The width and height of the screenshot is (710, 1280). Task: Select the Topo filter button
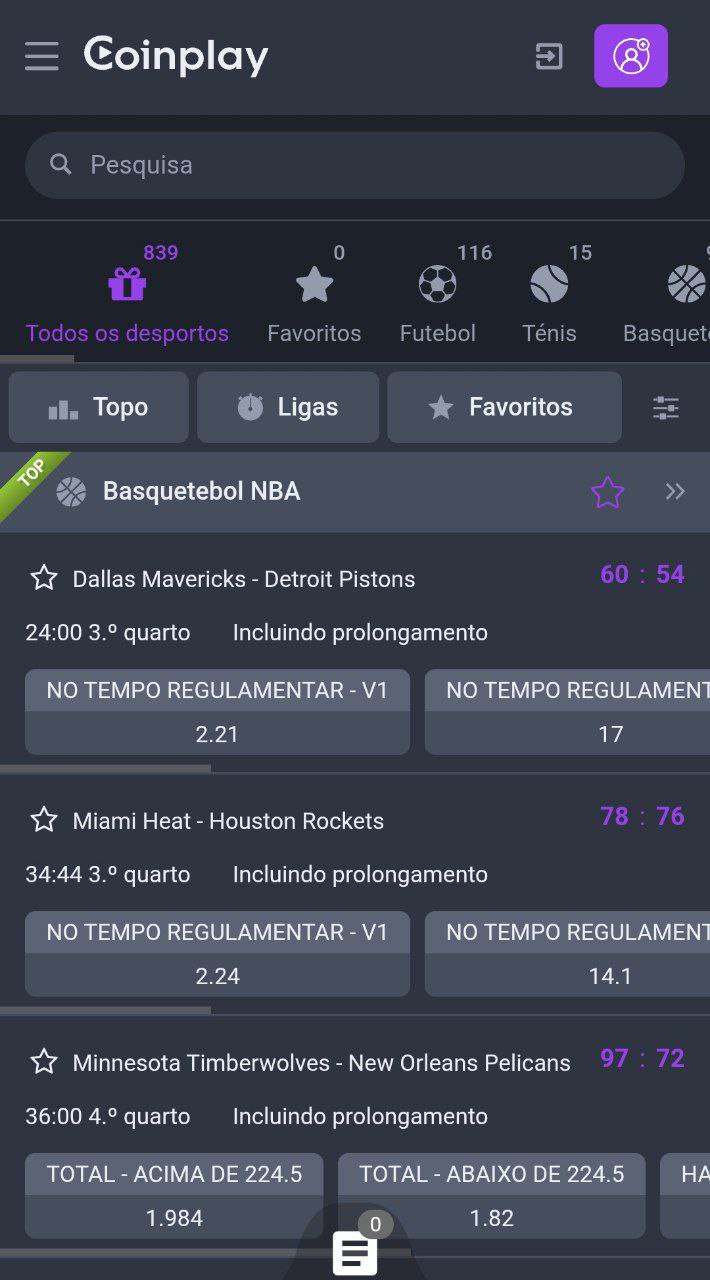(99, 407)
